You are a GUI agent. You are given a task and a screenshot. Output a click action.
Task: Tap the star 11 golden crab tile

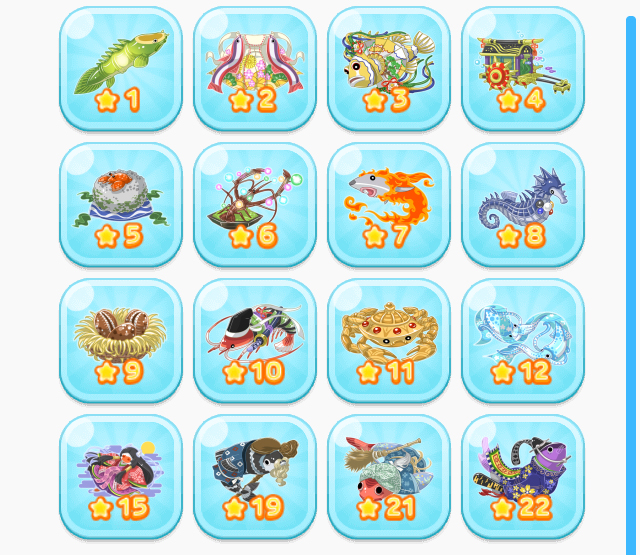389,340
